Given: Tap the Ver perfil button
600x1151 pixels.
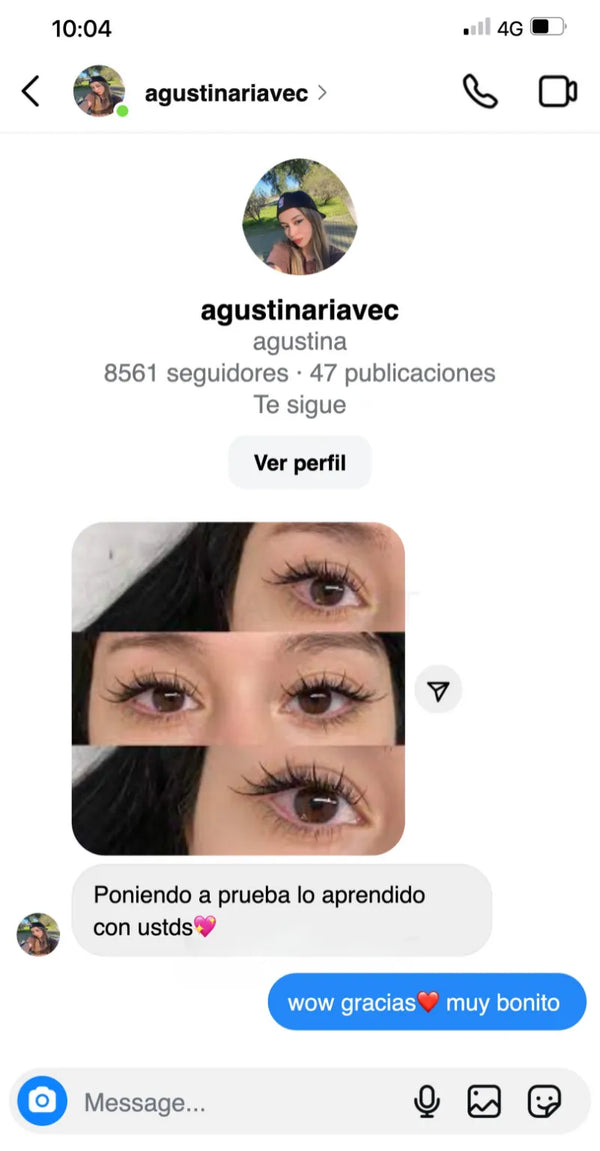Looking at the screenshot, I should pyautogui.click(x=299, y=463).
